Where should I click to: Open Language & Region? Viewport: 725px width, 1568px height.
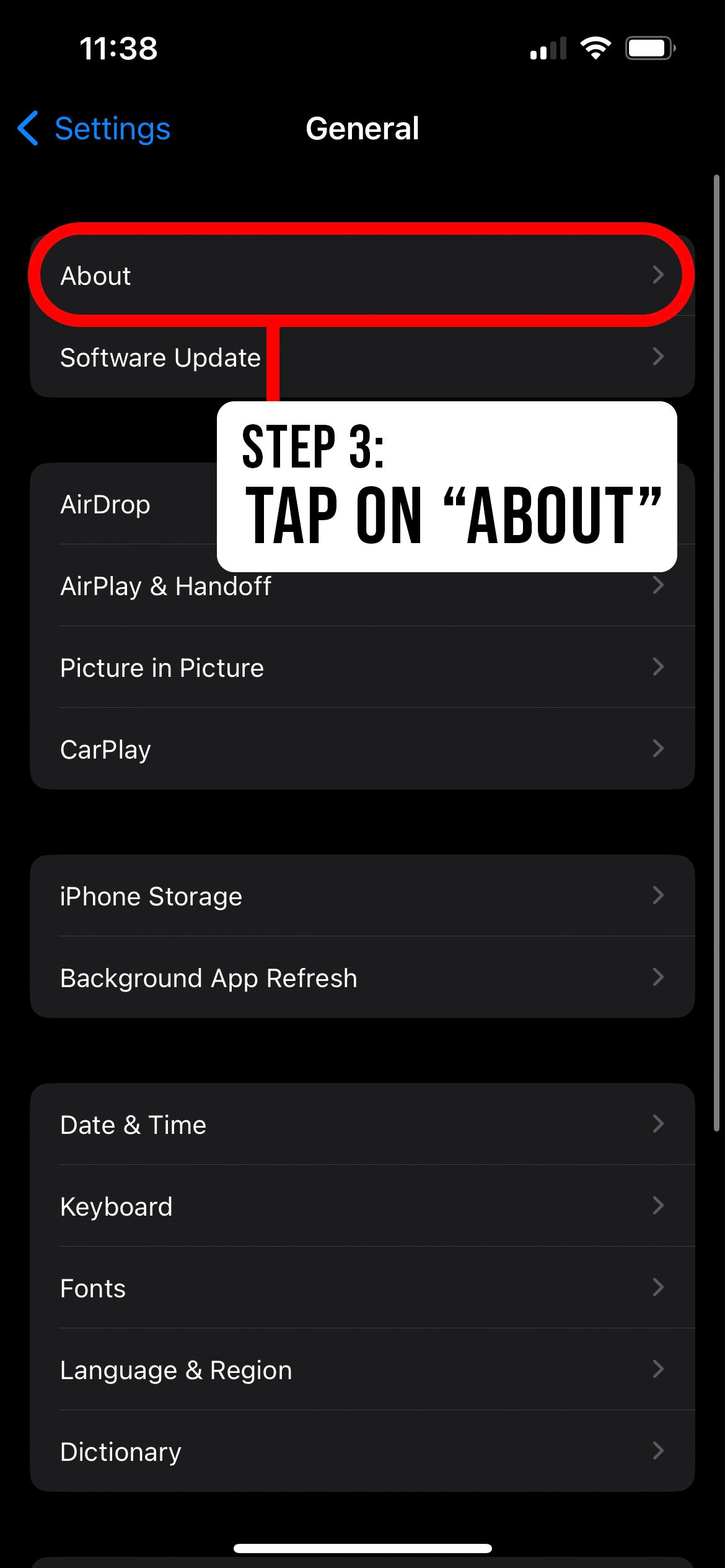pos(362,1369)
